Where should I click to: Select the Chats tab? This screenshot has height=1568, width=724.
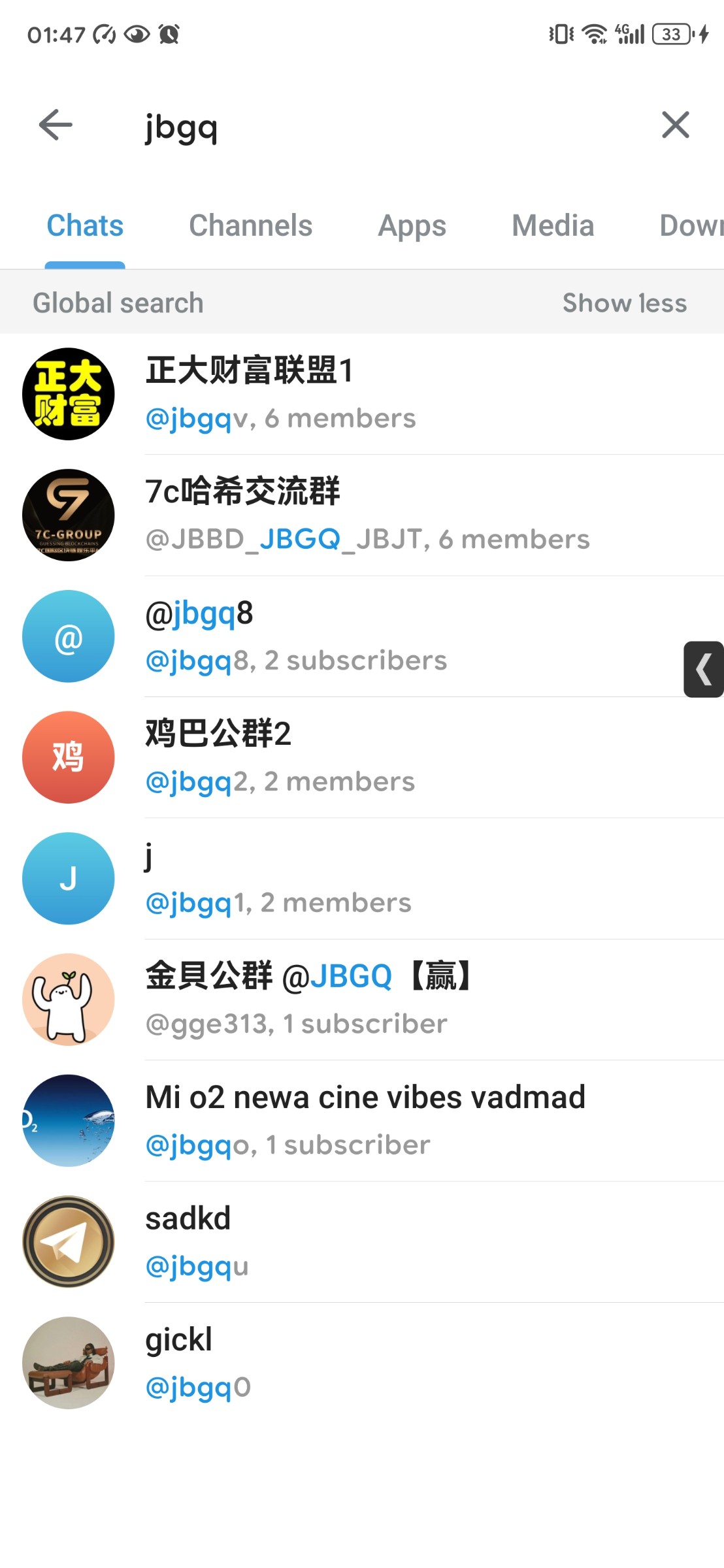coord(85,226)
